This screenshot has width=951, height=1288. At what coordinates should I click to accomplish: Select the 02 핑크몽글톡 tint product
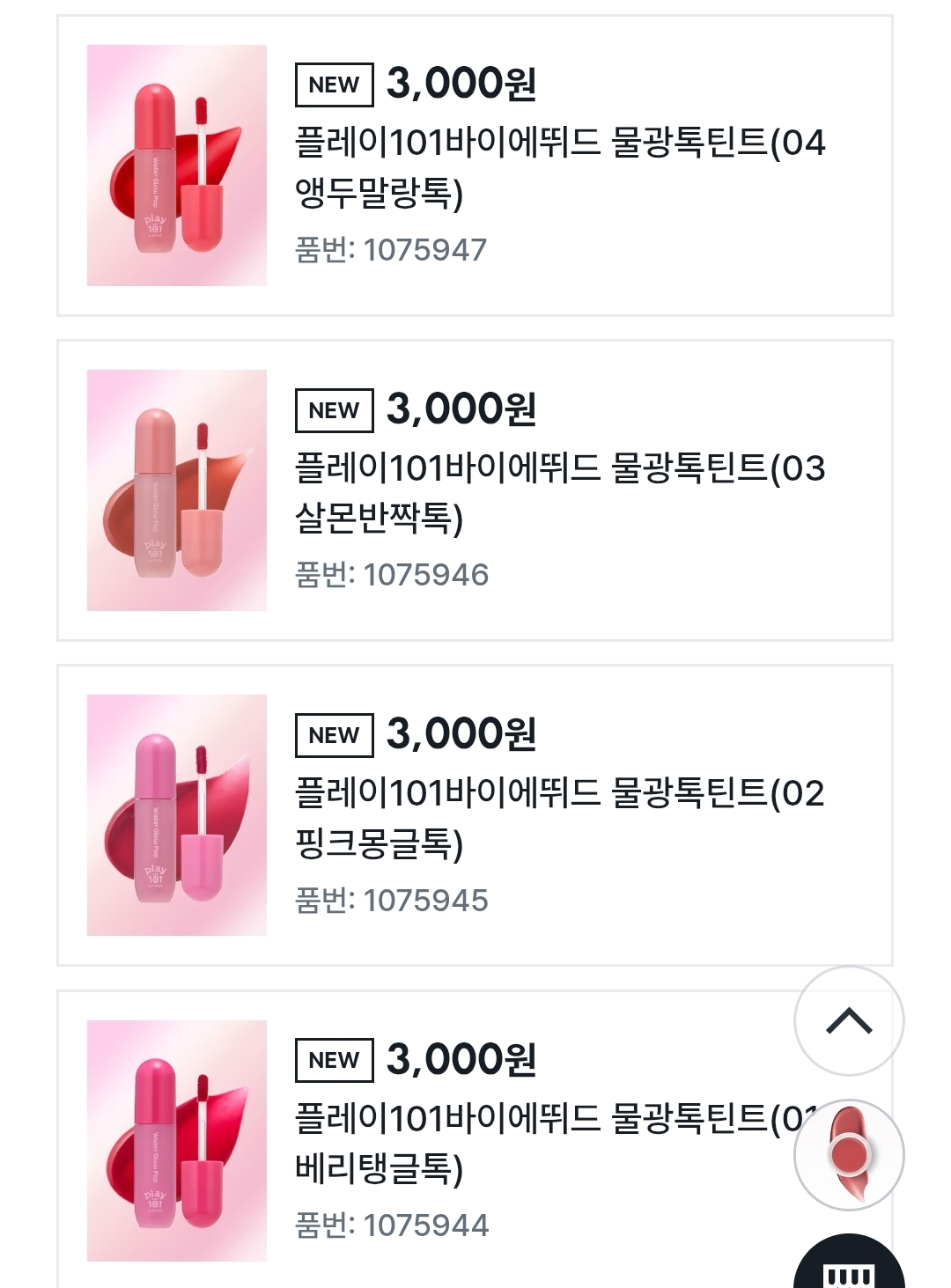(558, 818)
